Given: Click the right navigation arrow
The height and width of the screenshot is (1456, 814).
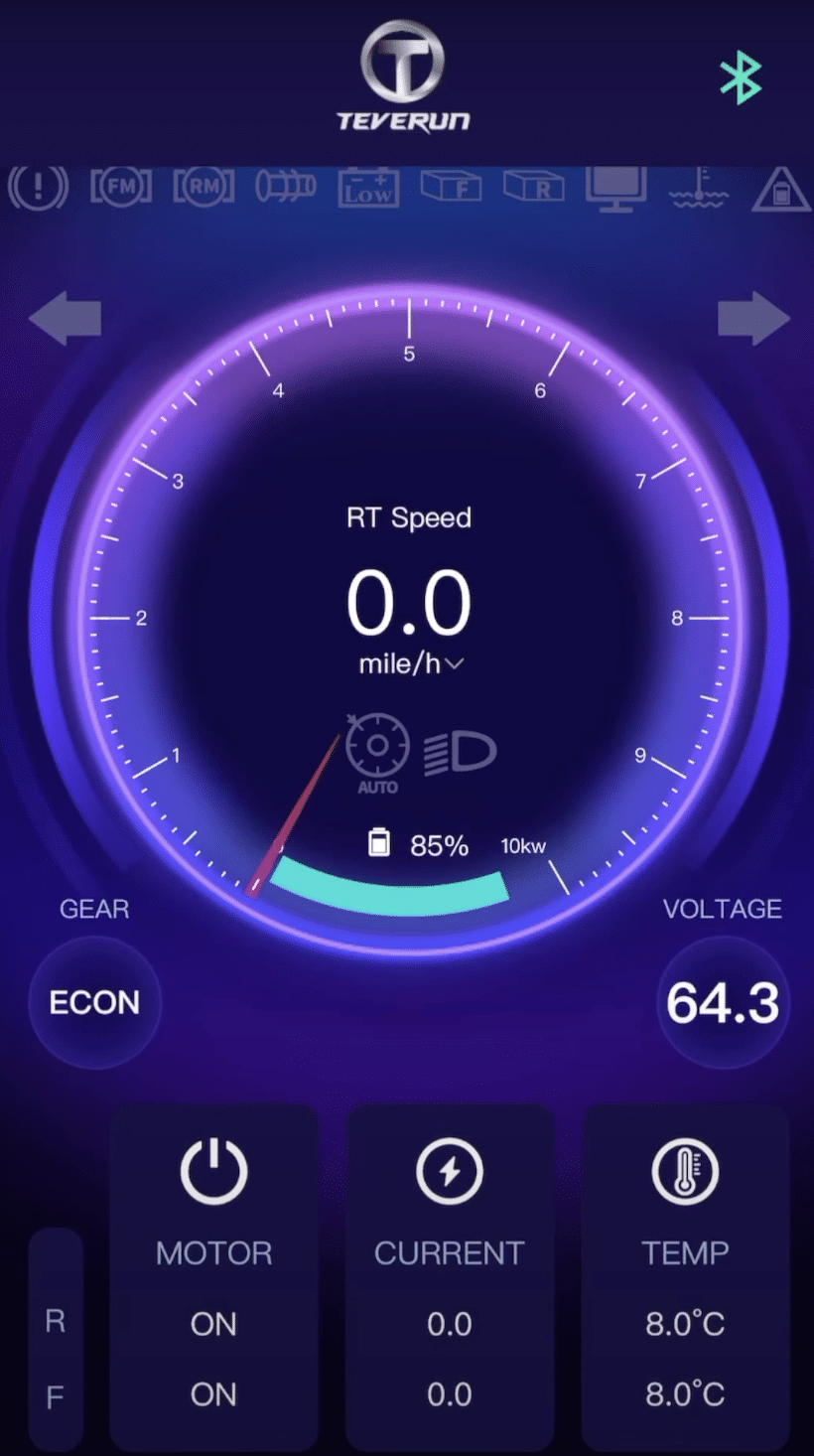Looking at the screenshot, I should click(752, 316).
